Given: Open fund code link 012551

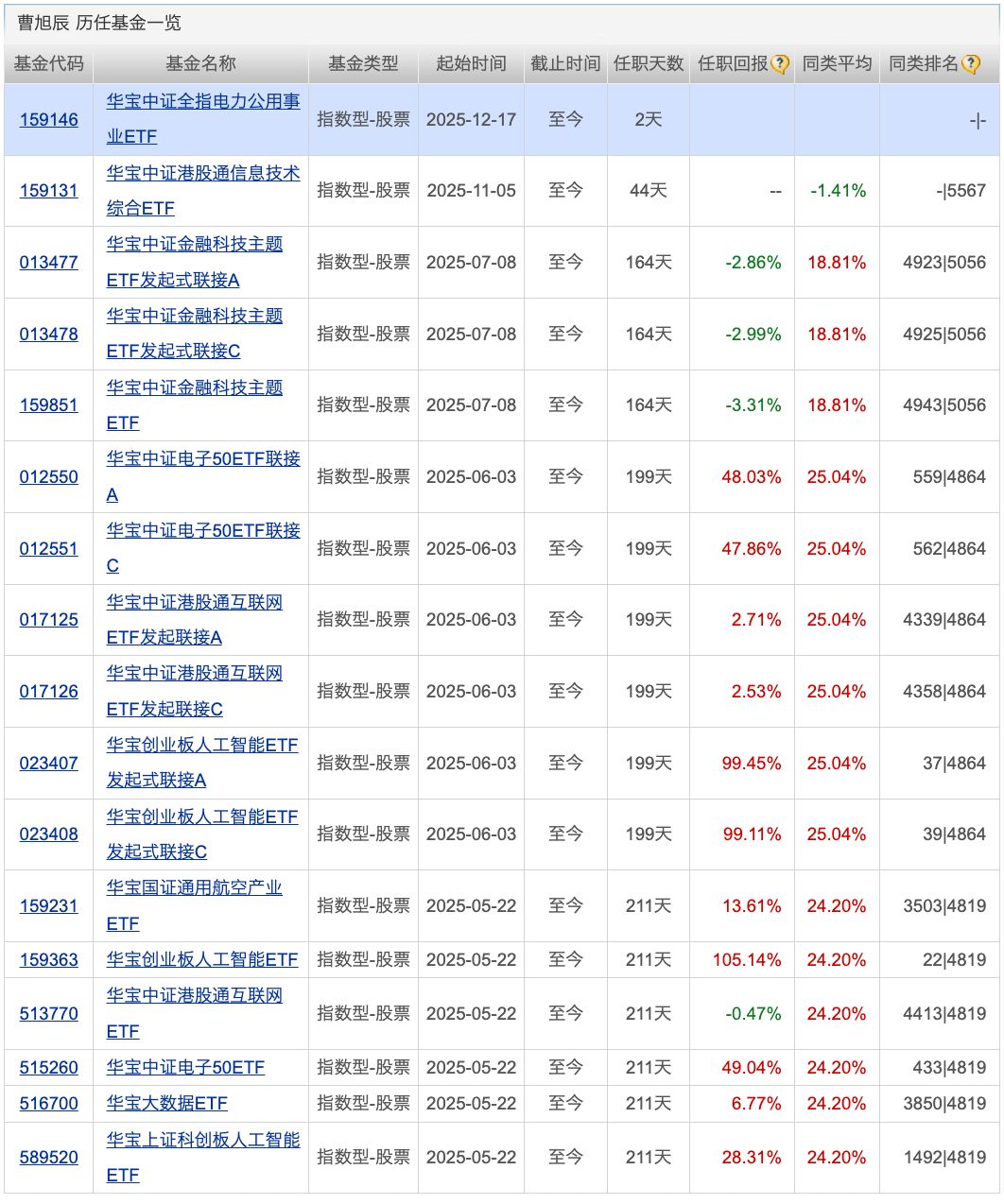Looking at the screenshot, I should click(x=48, y=549).
